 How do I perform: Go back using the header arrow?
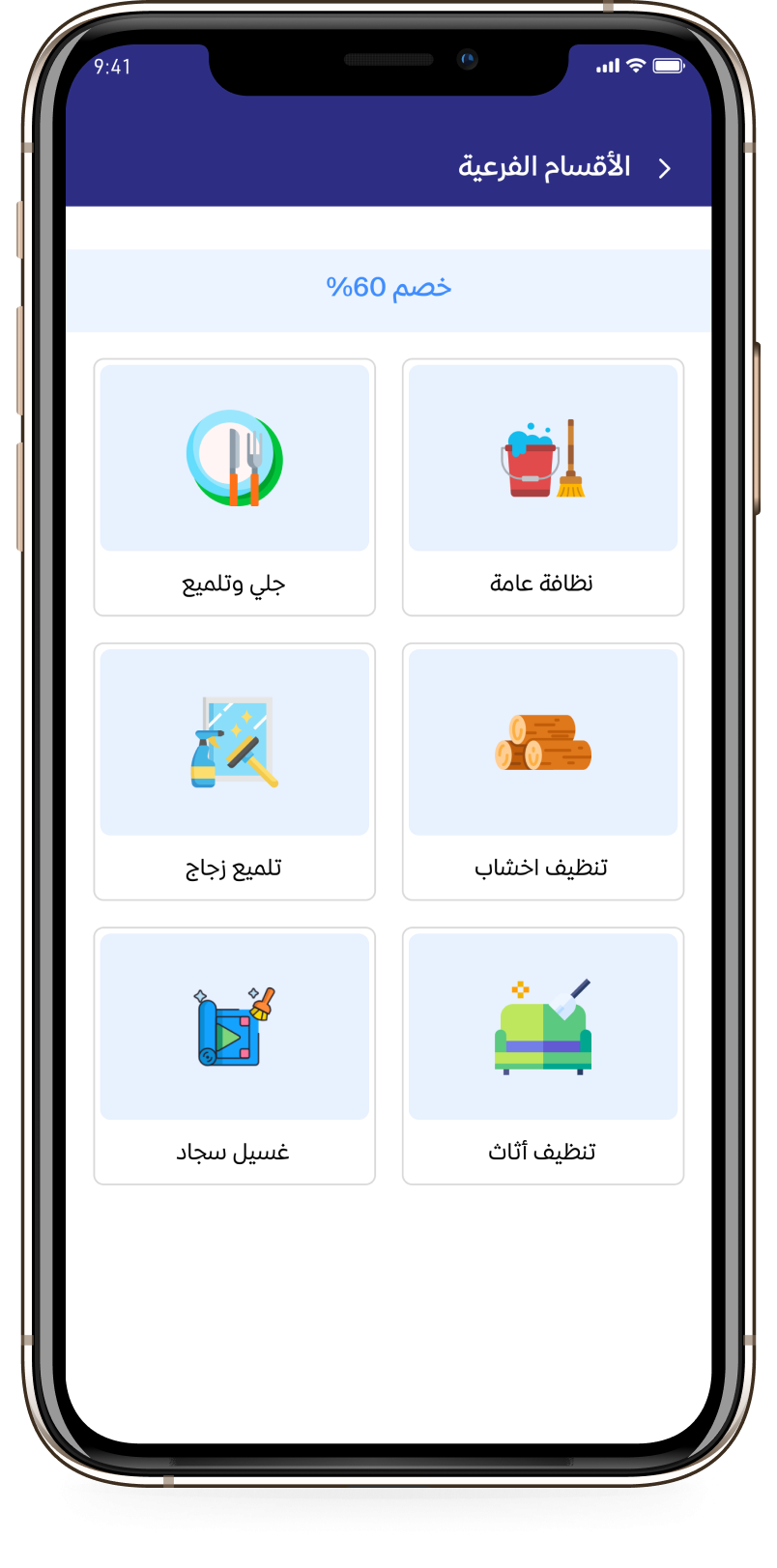tap(665, 168)
